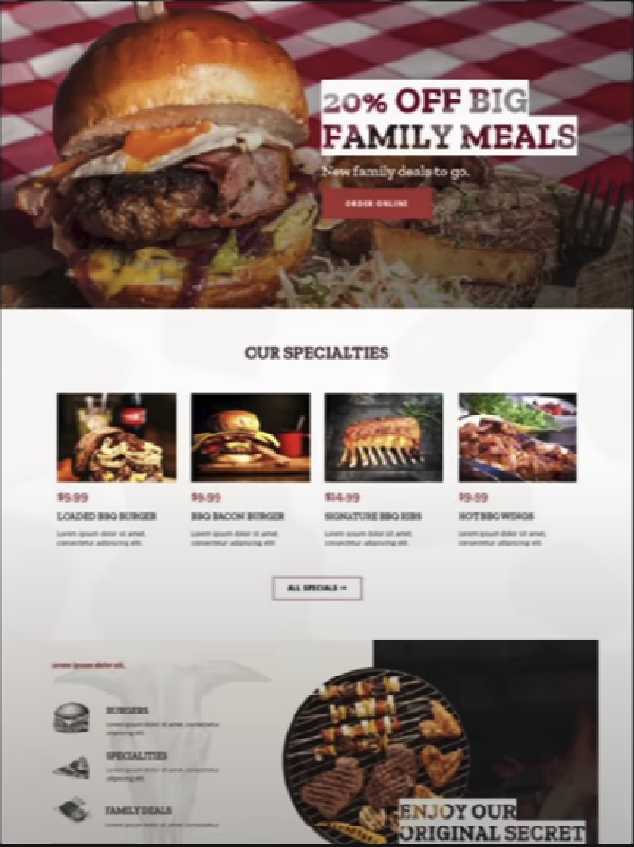The width and height of the screenshot is (634, 847).
Task: View the BBQ Bacon Burger item
Action: pos(250,438)
